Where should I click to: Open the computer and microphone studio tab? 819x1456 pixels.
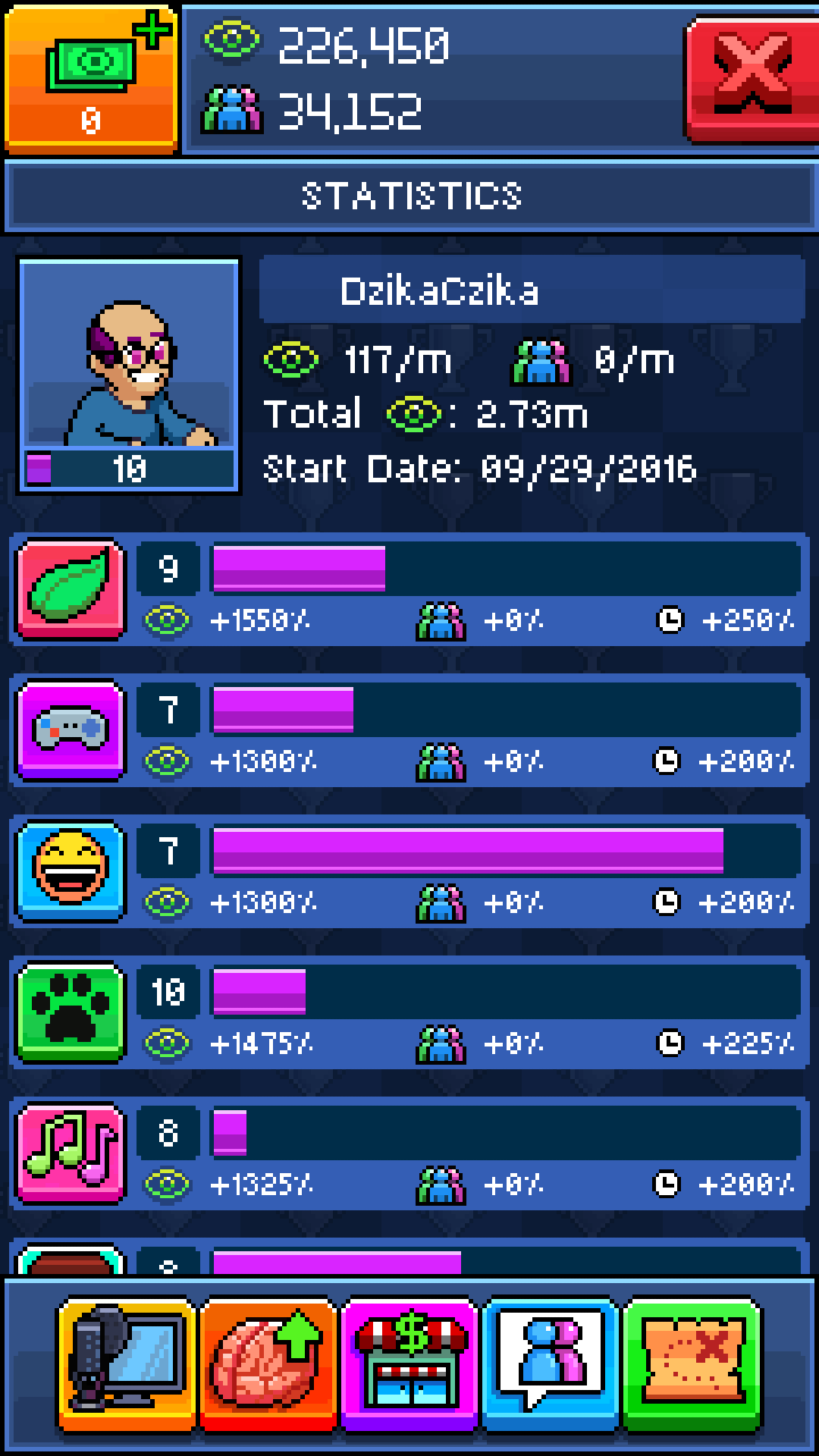pos(127,1363)
